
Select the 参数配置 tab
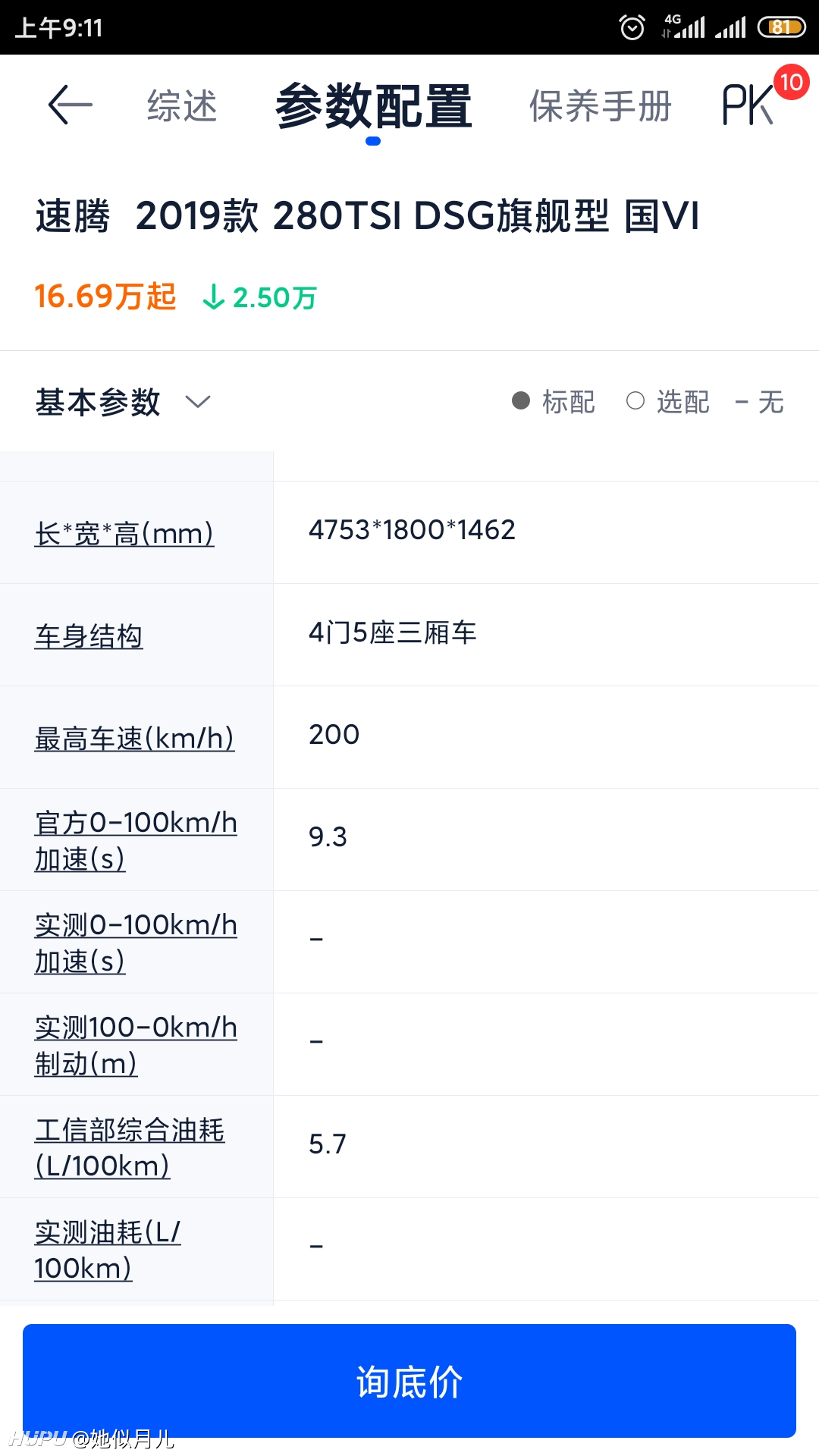374,106
